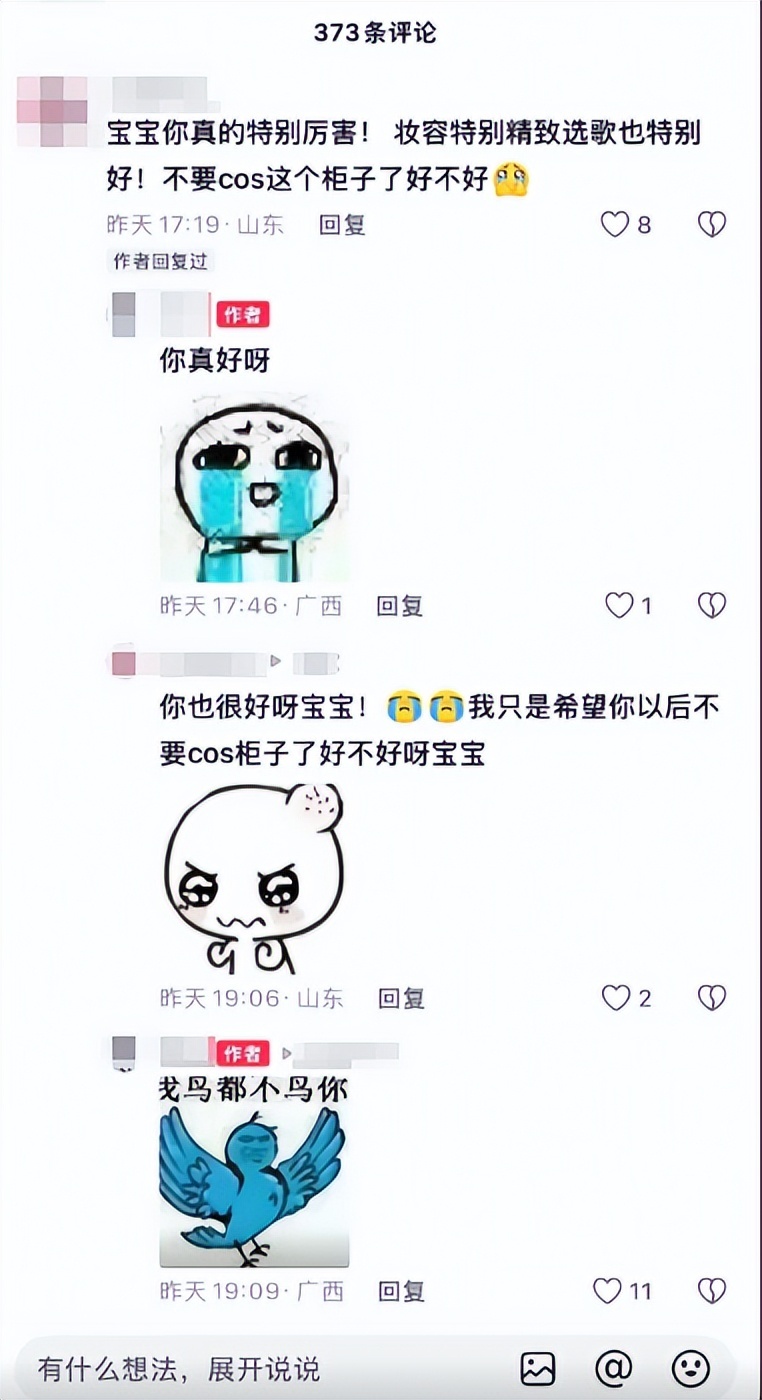Reply to the 昨天 17:19 山东 comment
Viewport: 762px width, 1400px height.
click(x=342, y=224)
